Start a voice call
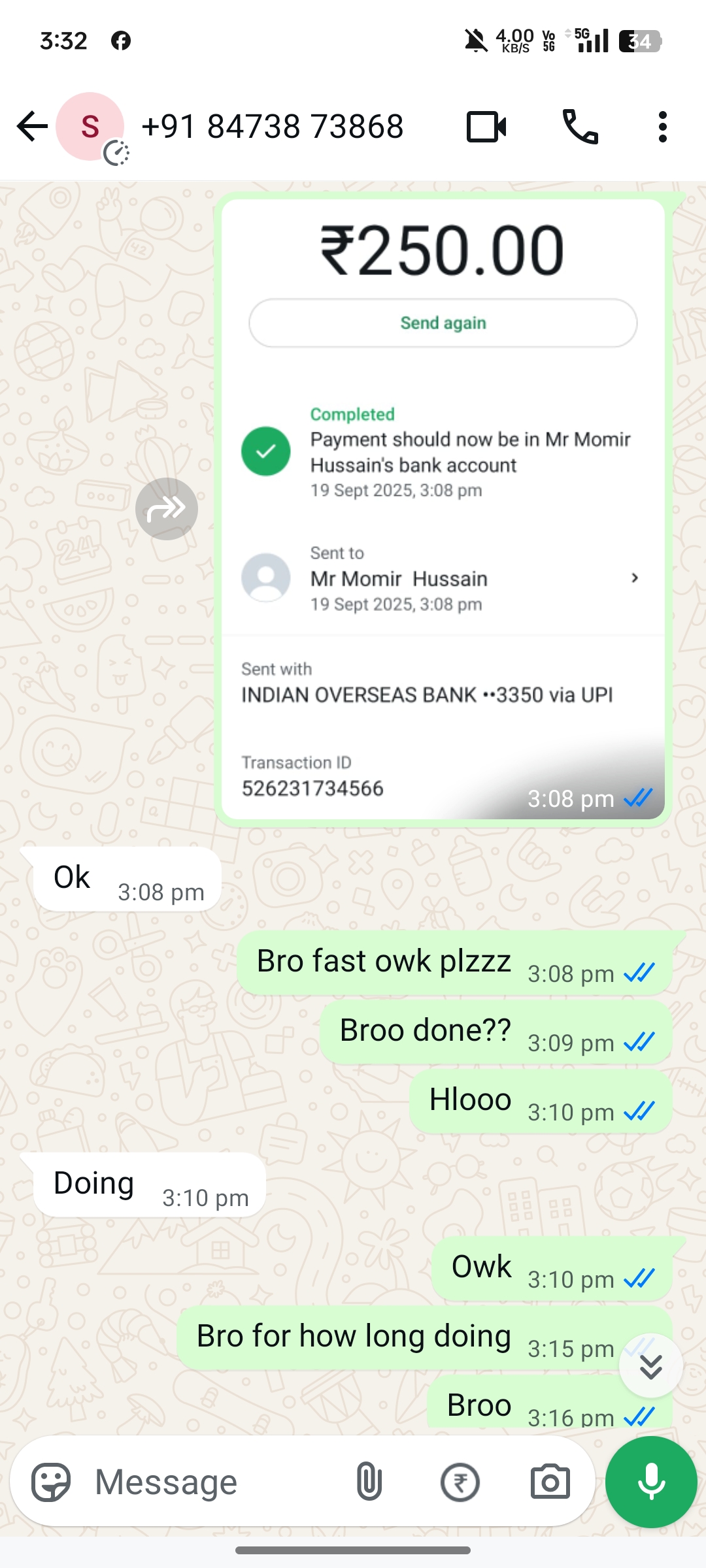This screenshot has height=1568, width=706. (580, 126)
